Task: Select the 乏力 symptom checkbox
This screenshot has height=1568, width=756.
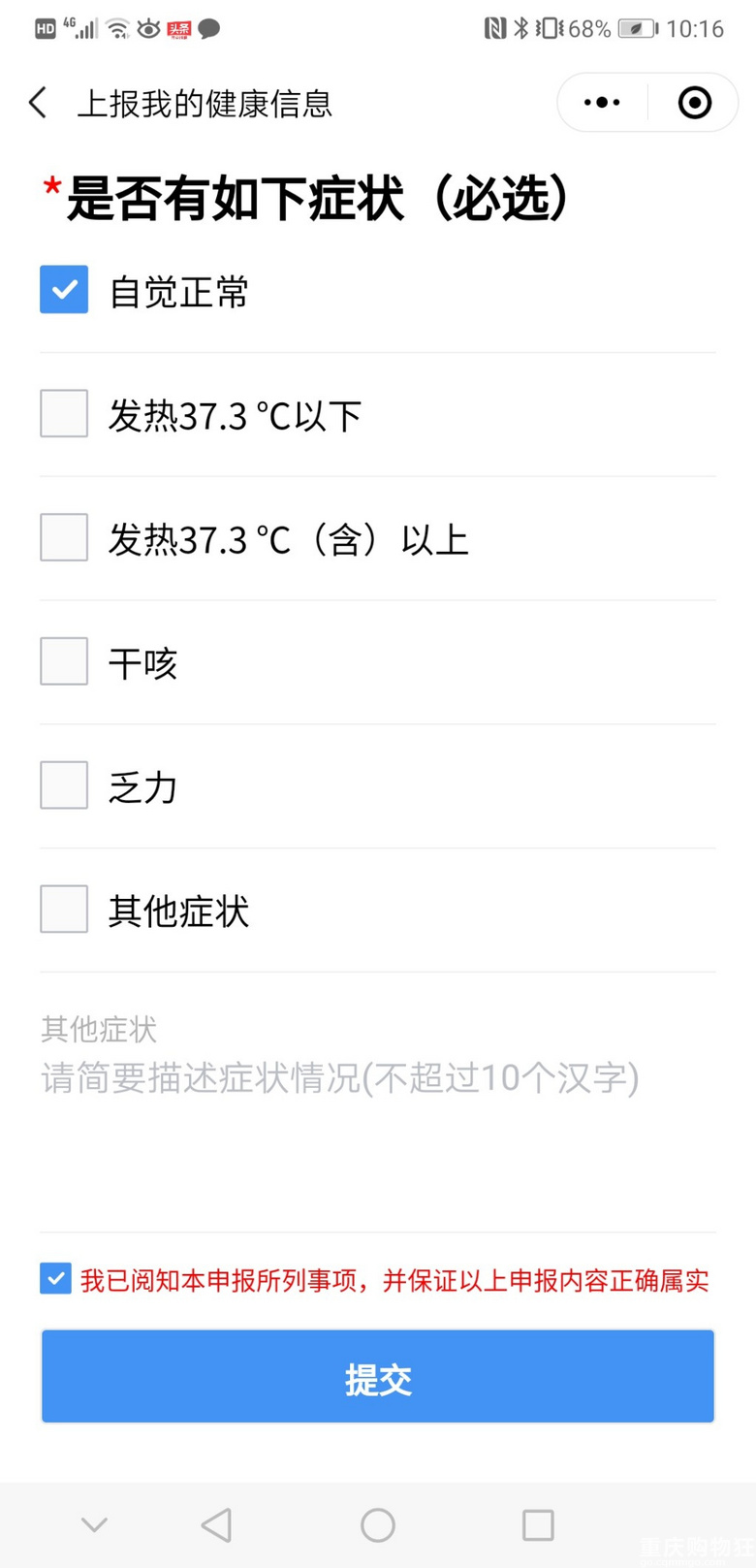Action: (x=64, y=785)
